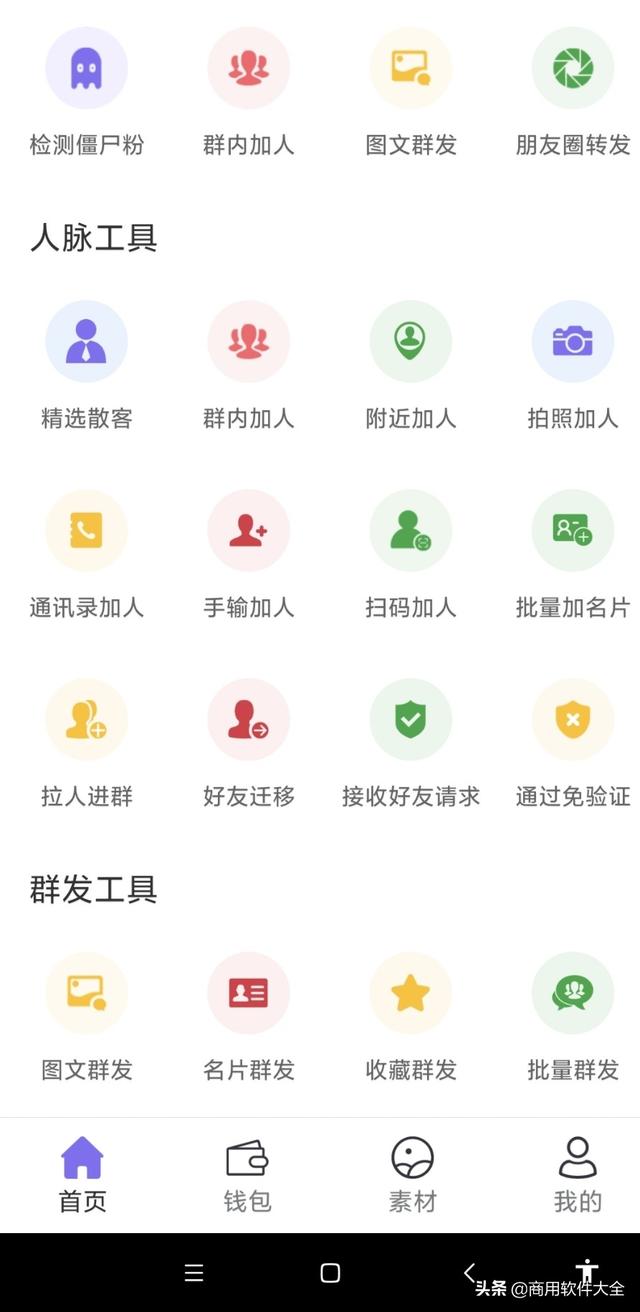Open 附近加人 to add nearby people
This screenshot has height=1312, width=640.
(410, 342)
